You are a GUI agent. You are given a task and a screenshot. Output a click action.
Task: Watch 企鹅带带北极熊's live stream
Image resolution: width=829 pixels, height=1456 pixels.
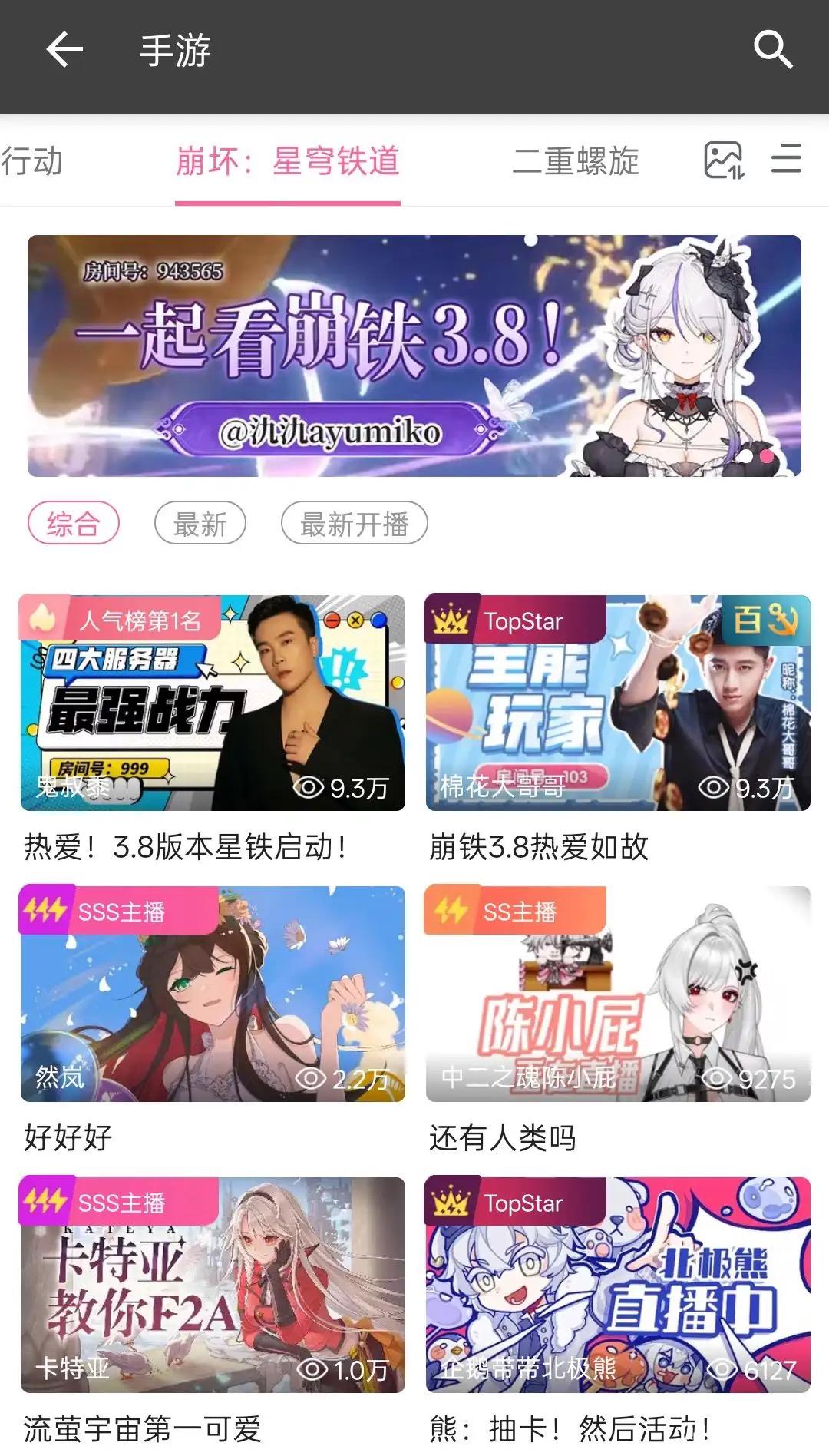click(618, 1285)
